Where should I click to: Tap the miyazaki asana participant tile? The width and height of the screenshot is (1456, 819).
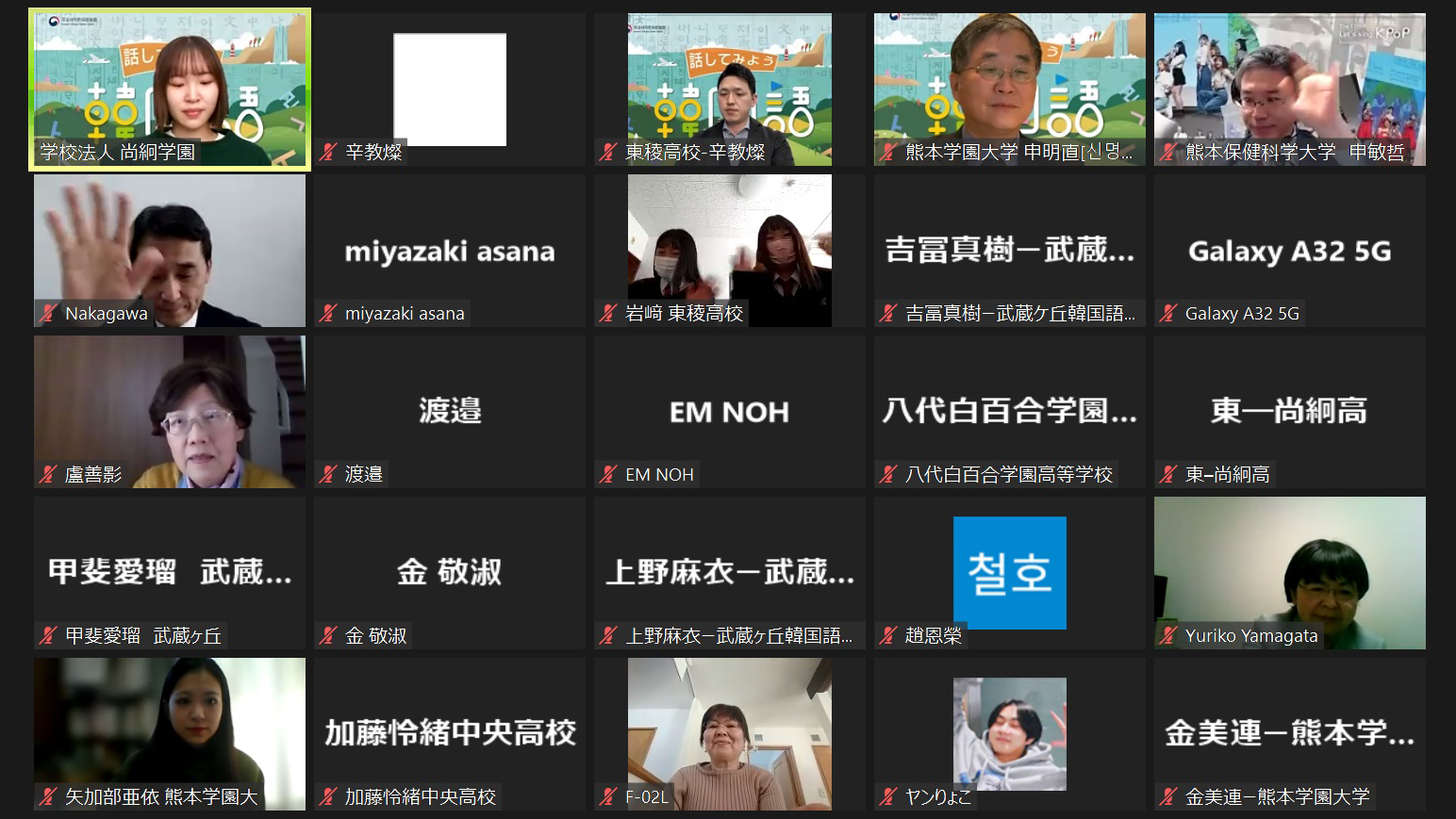tap(450, 250)
